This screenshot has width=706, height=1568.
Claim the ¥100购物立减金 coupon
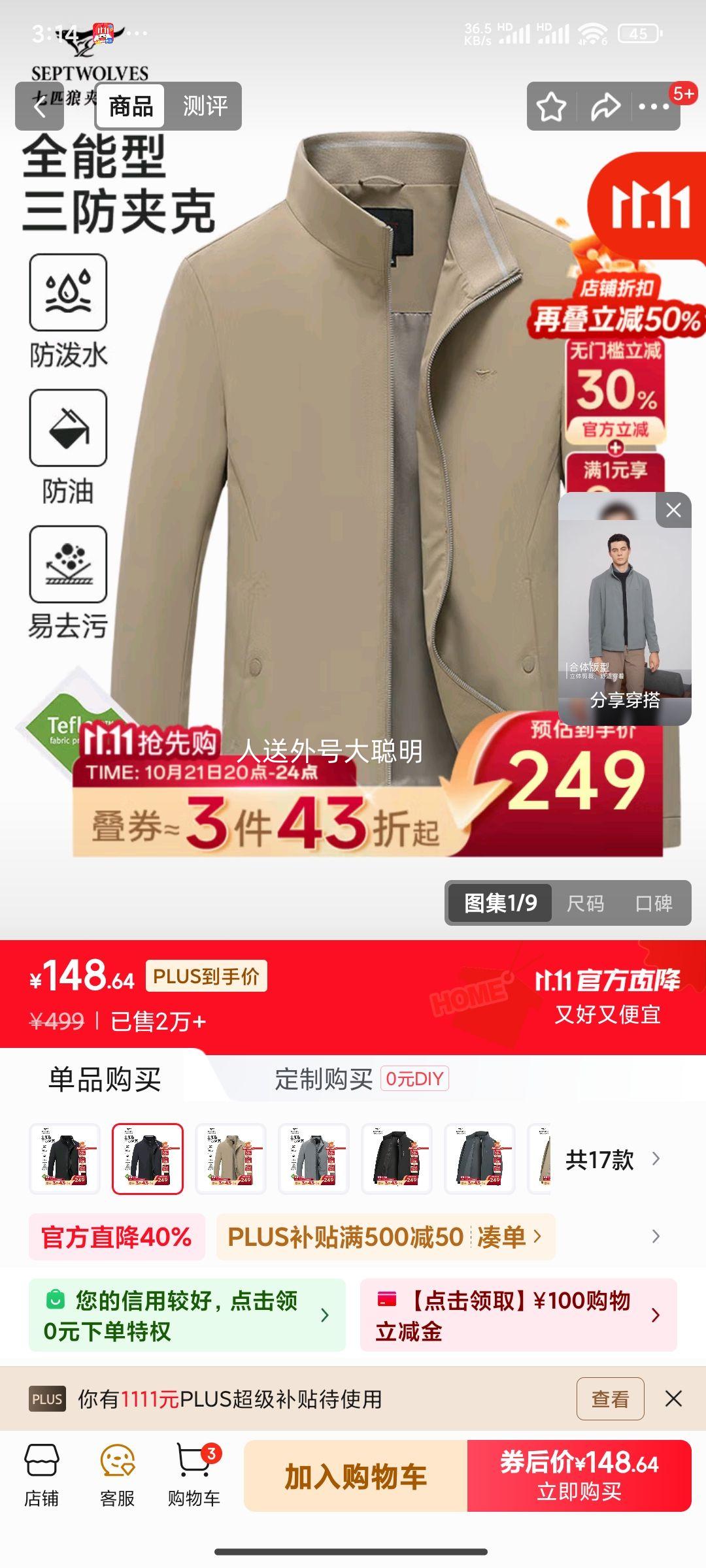[x=518, y=1315]
